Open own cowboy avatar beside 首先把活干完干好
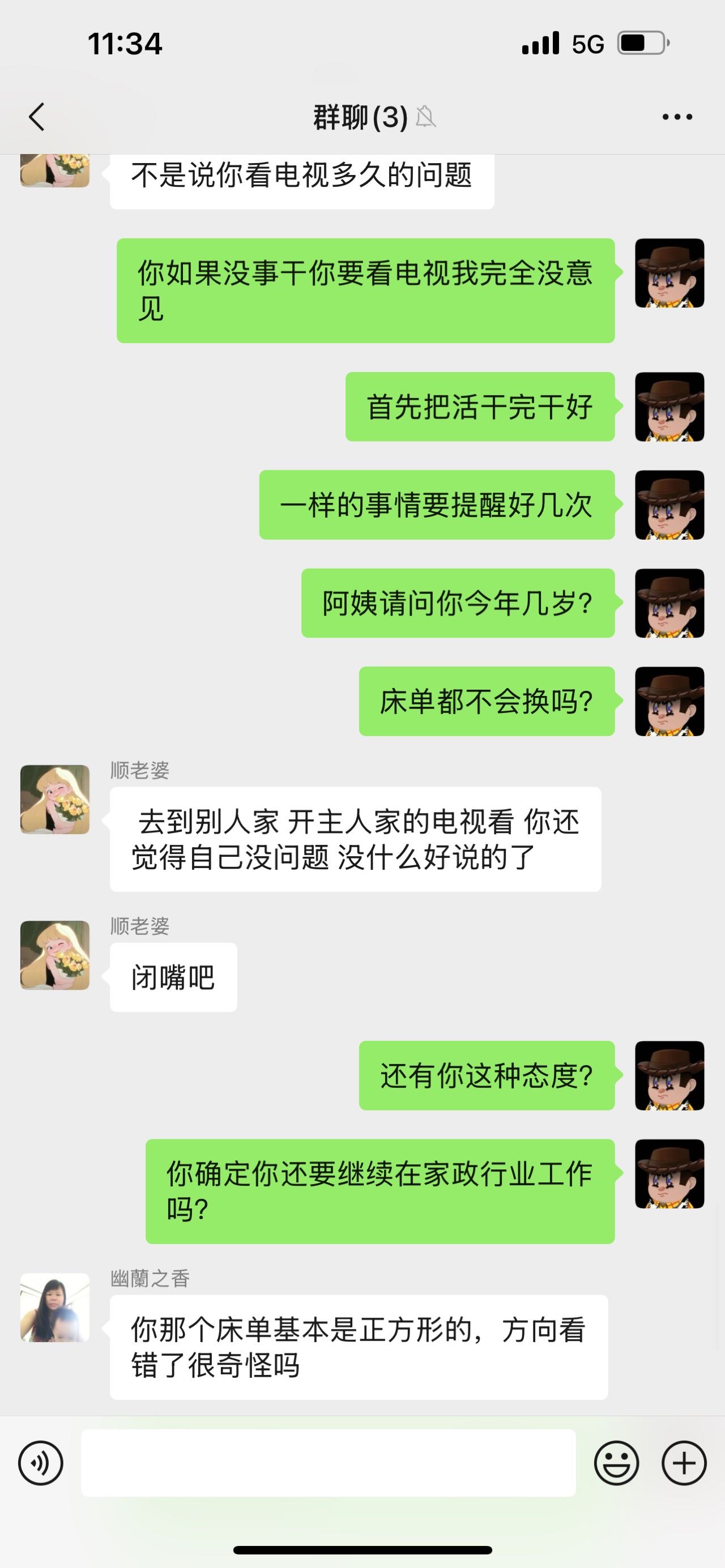This screenshot has width=725, height=1568. [669, 407]
